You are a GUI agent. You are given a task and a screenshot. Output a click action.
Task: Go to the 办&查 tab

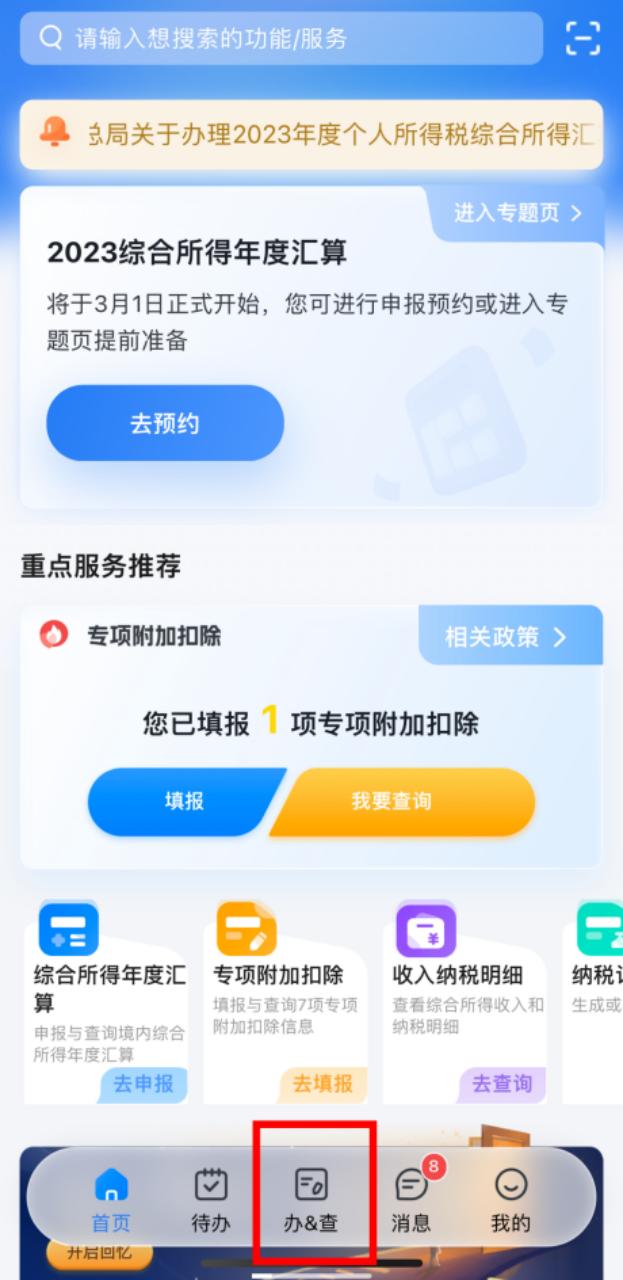tap(311, 1200)
